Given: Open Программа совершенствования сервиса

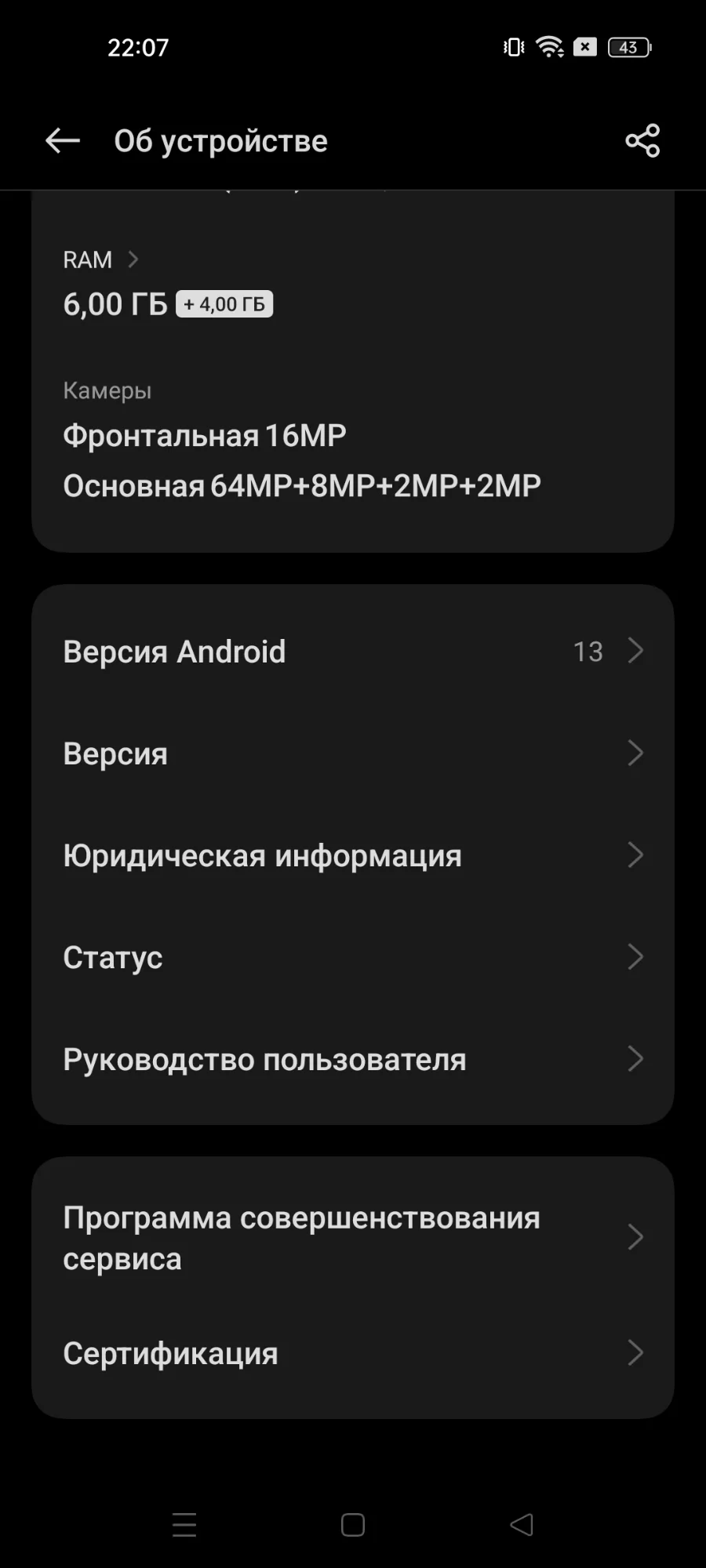Looking at the screenshot, I should pyautogui.click(x=353, y=1238).
